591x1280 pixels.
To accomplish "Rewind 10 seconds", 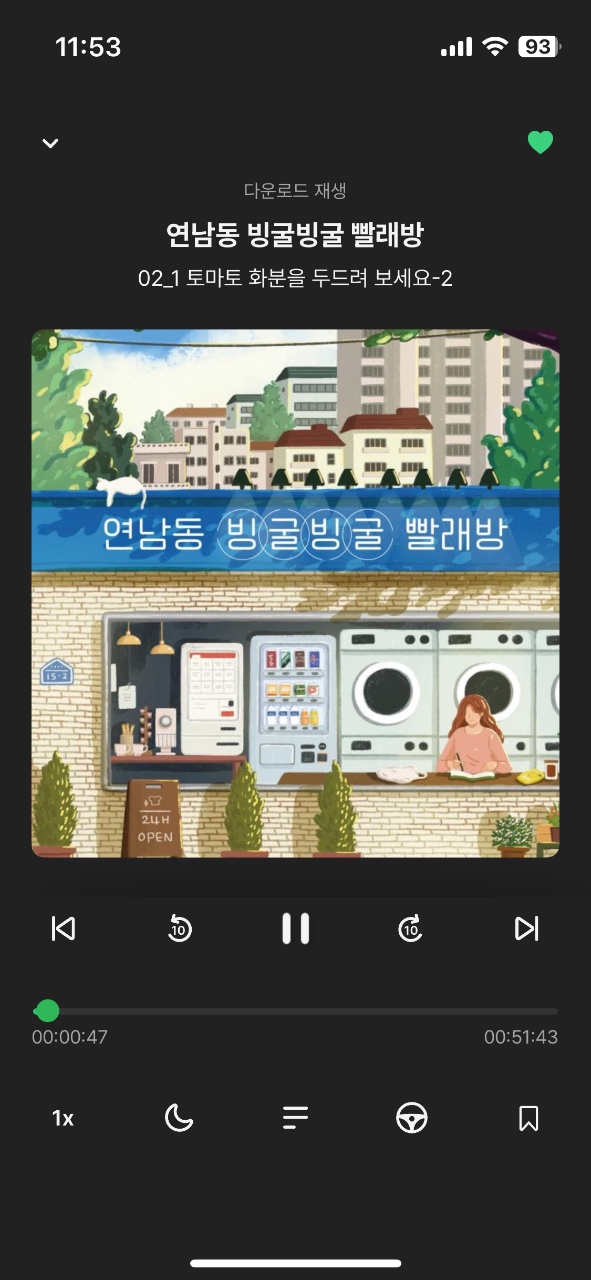I will pyautogui.click(x=179, y=929).
